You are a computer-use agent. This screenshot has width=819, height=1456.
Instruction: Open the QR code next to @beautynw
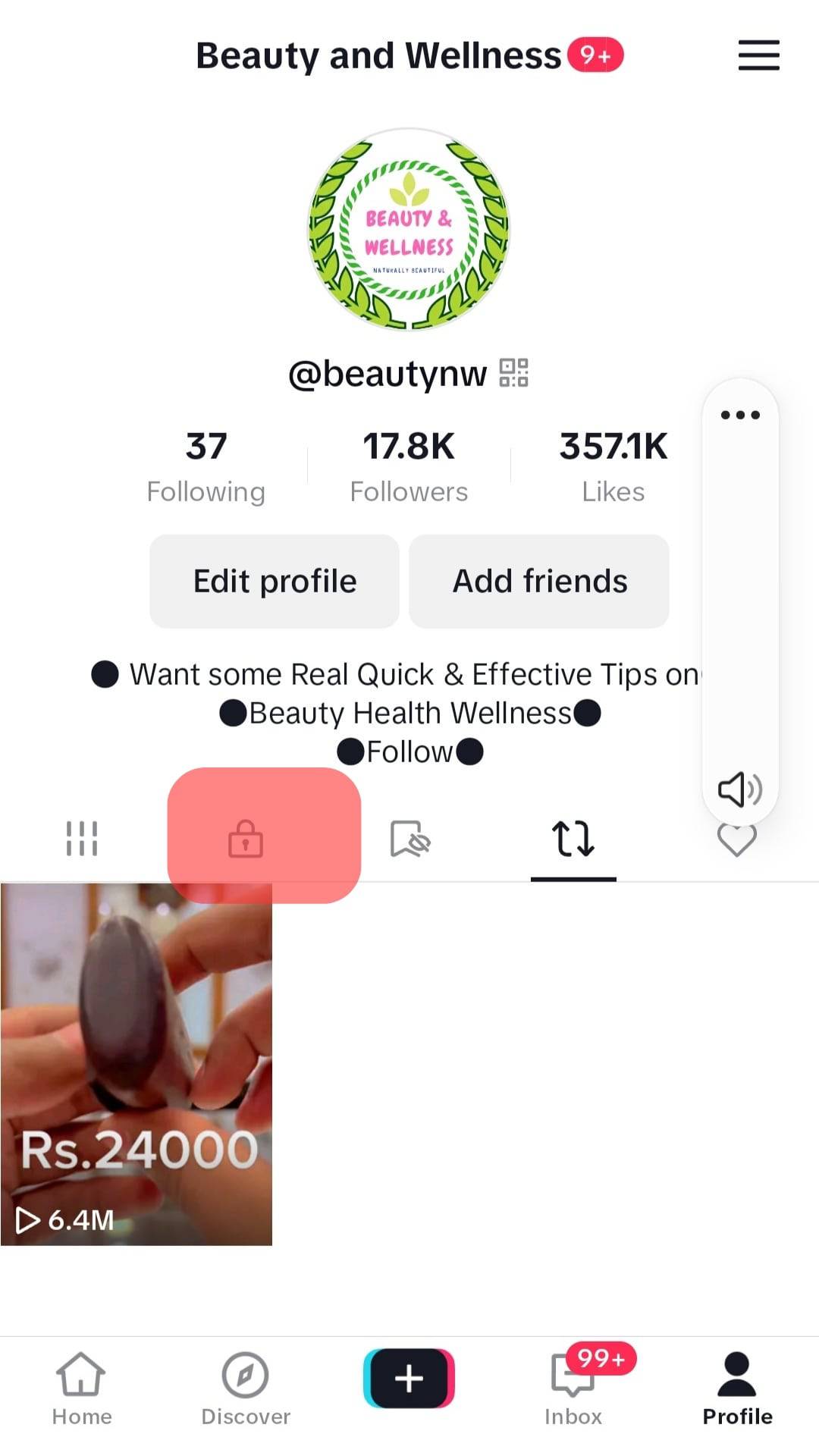(513, 373)
